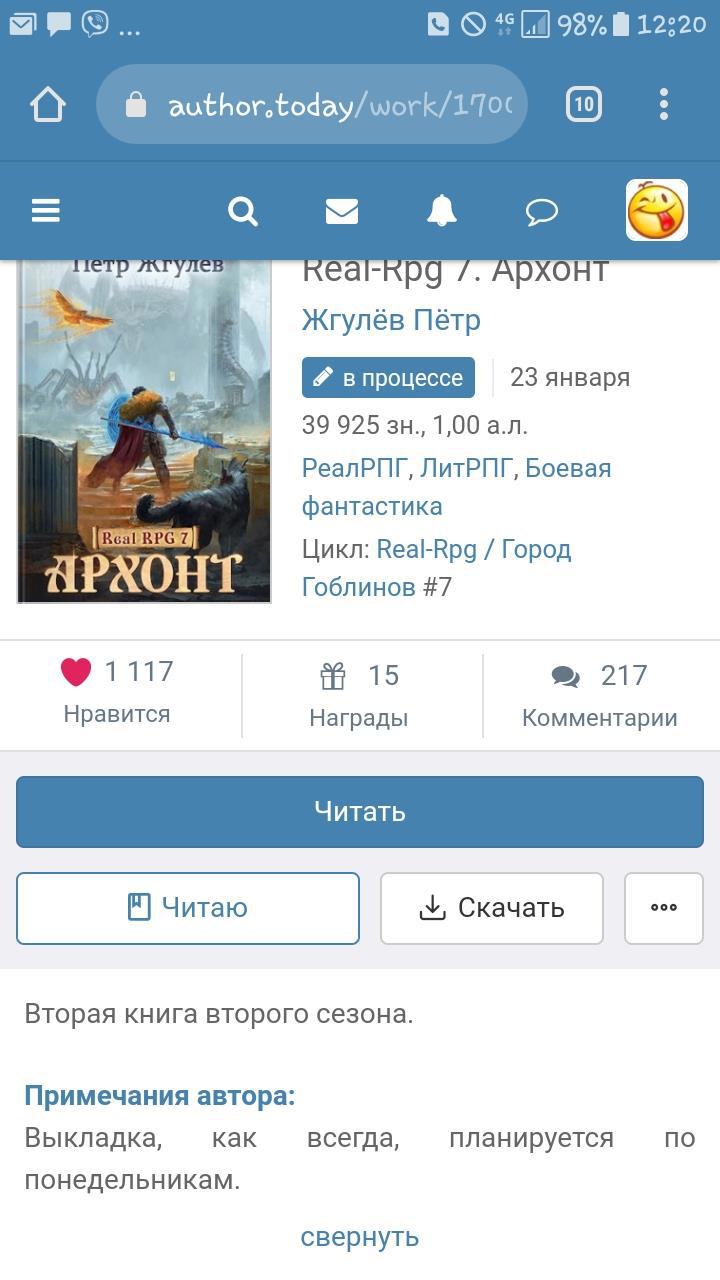Open the РеалРПГ genre link
The height and width of the screenshot is (1280, 720).
(x=355, y=468)
